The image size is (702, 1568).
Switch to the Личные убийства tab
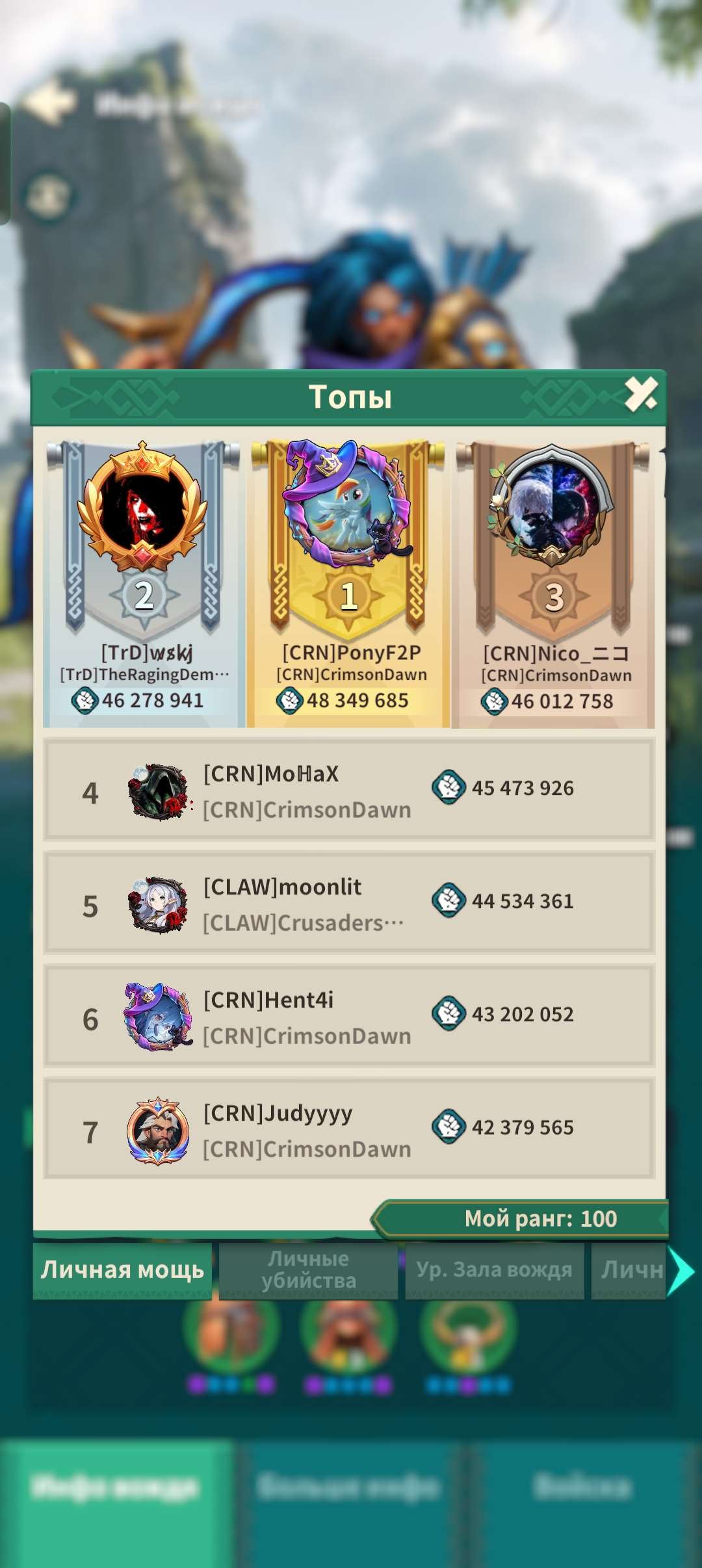308,1270
